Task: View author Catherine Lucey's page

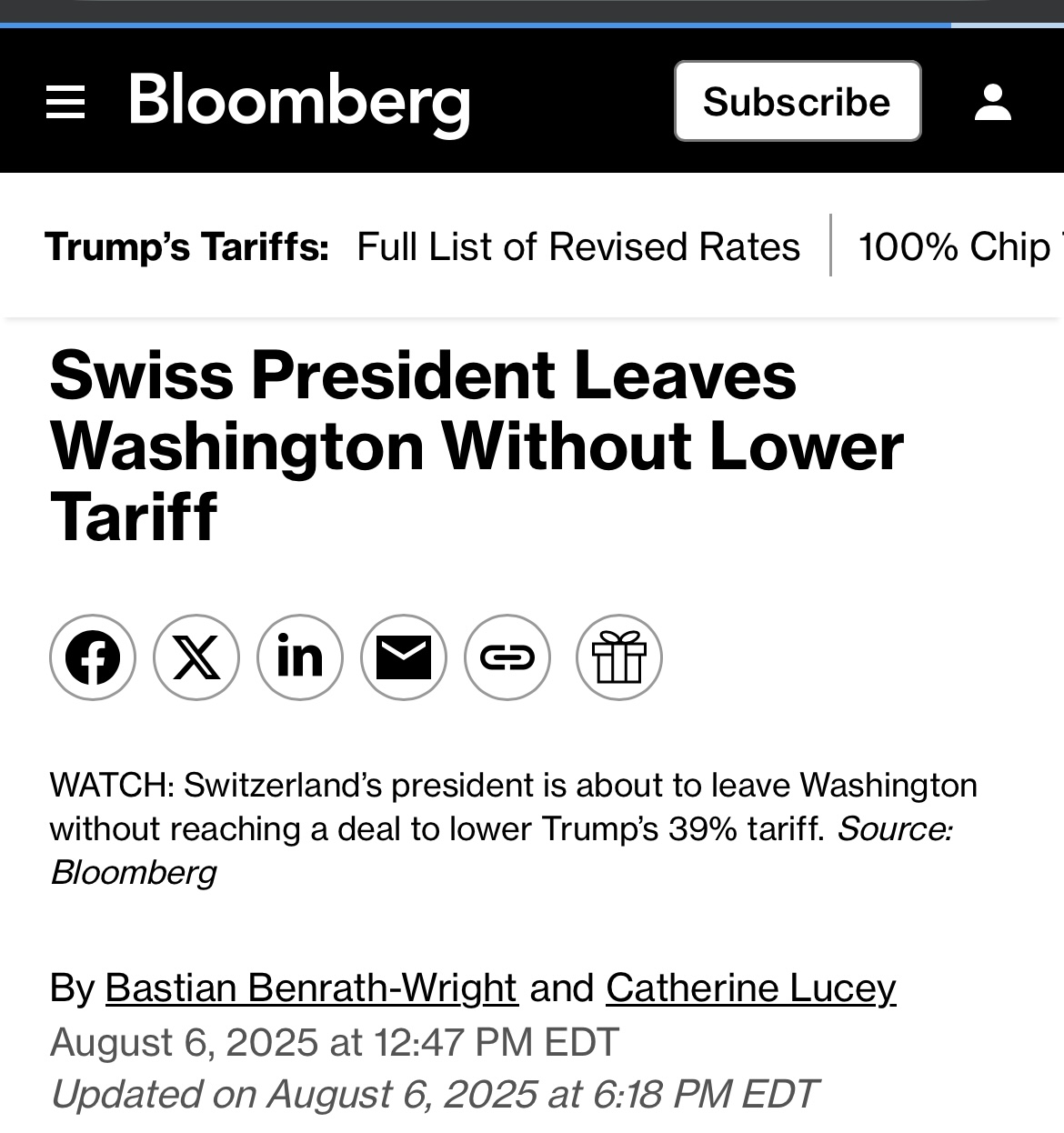Action: [x=750, y=988]
